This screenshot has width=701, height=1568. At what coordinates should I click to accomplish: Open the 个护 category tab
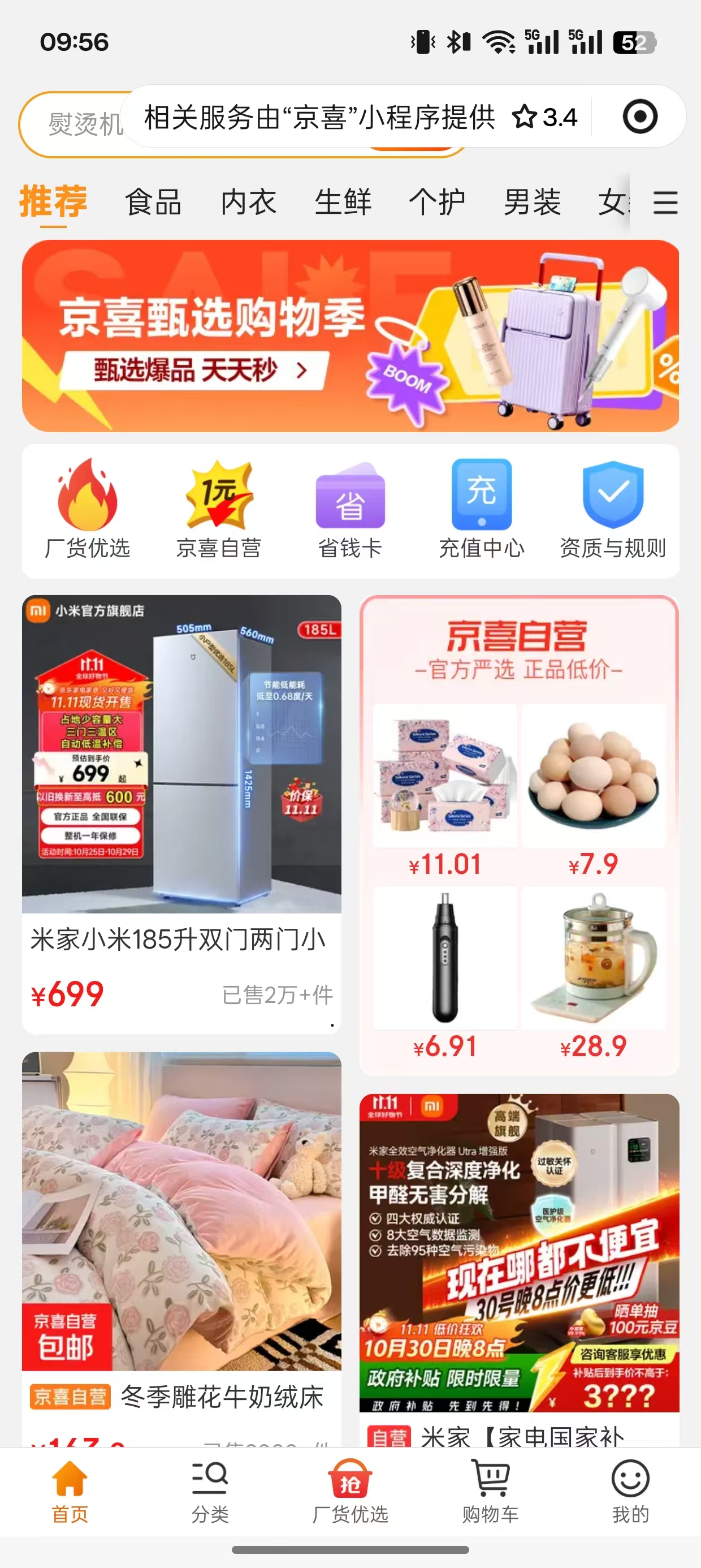(437, 202)
